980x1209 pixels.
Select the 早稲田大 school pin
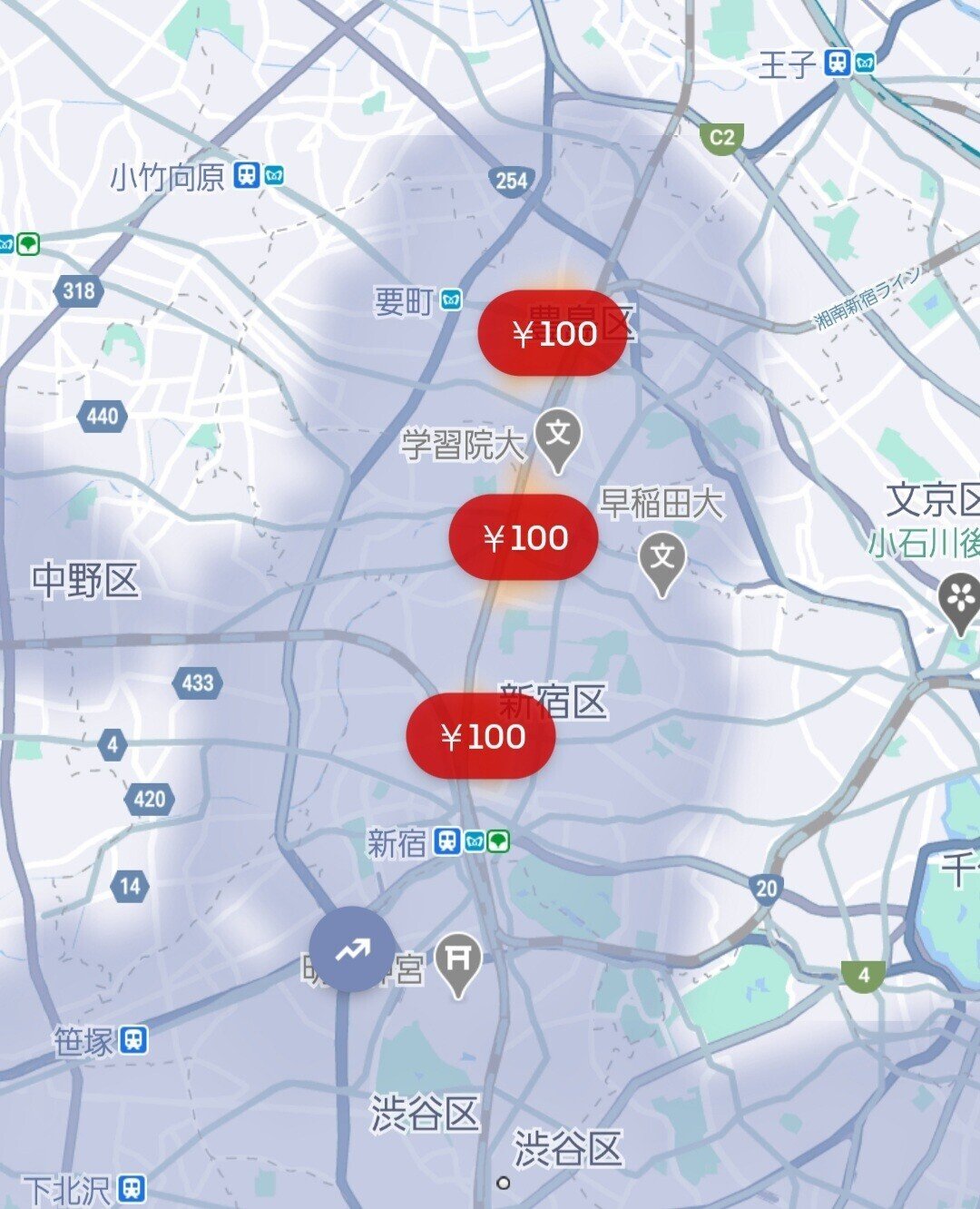click(662, 559)
